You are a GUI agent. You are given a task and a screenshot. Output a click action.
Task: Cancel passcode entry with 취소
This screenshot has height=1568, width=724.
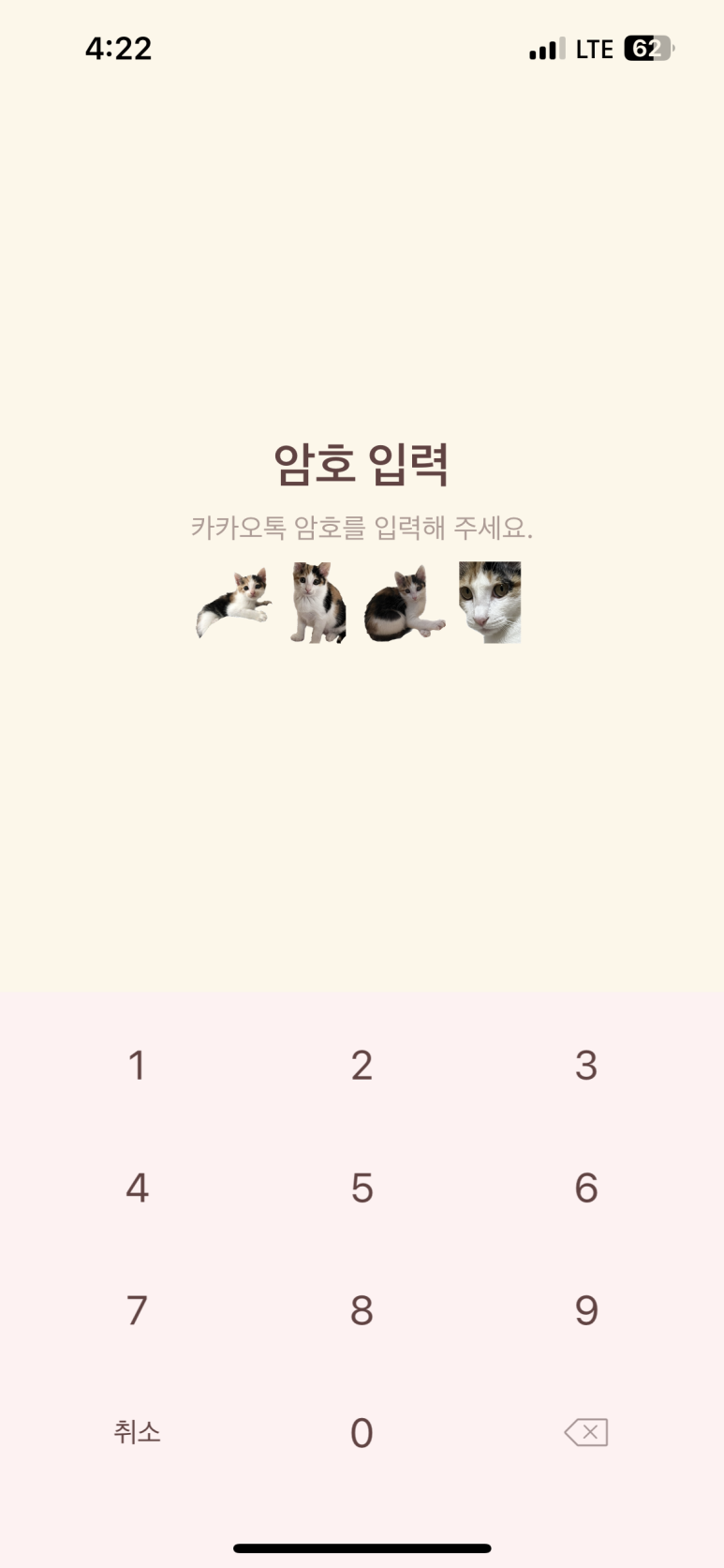click(137, 1432)
